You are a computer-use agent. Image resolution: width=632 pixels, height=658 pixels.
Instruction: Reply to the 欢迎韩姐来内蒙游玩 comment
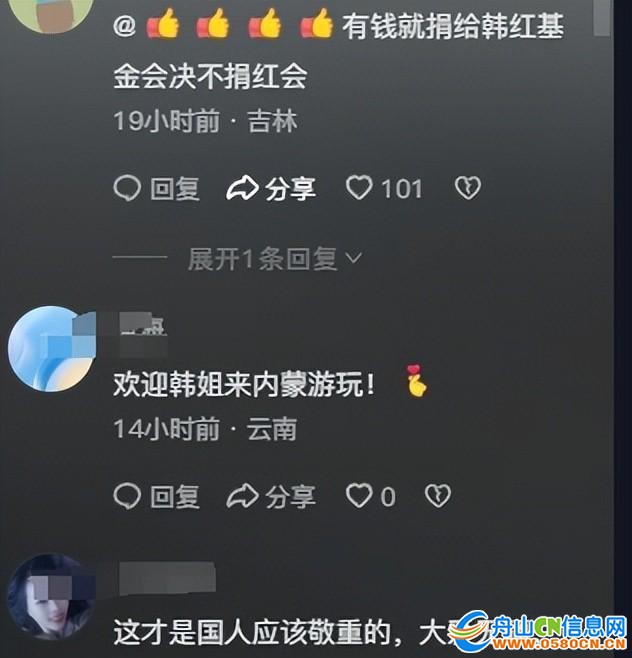pos(156,495)
